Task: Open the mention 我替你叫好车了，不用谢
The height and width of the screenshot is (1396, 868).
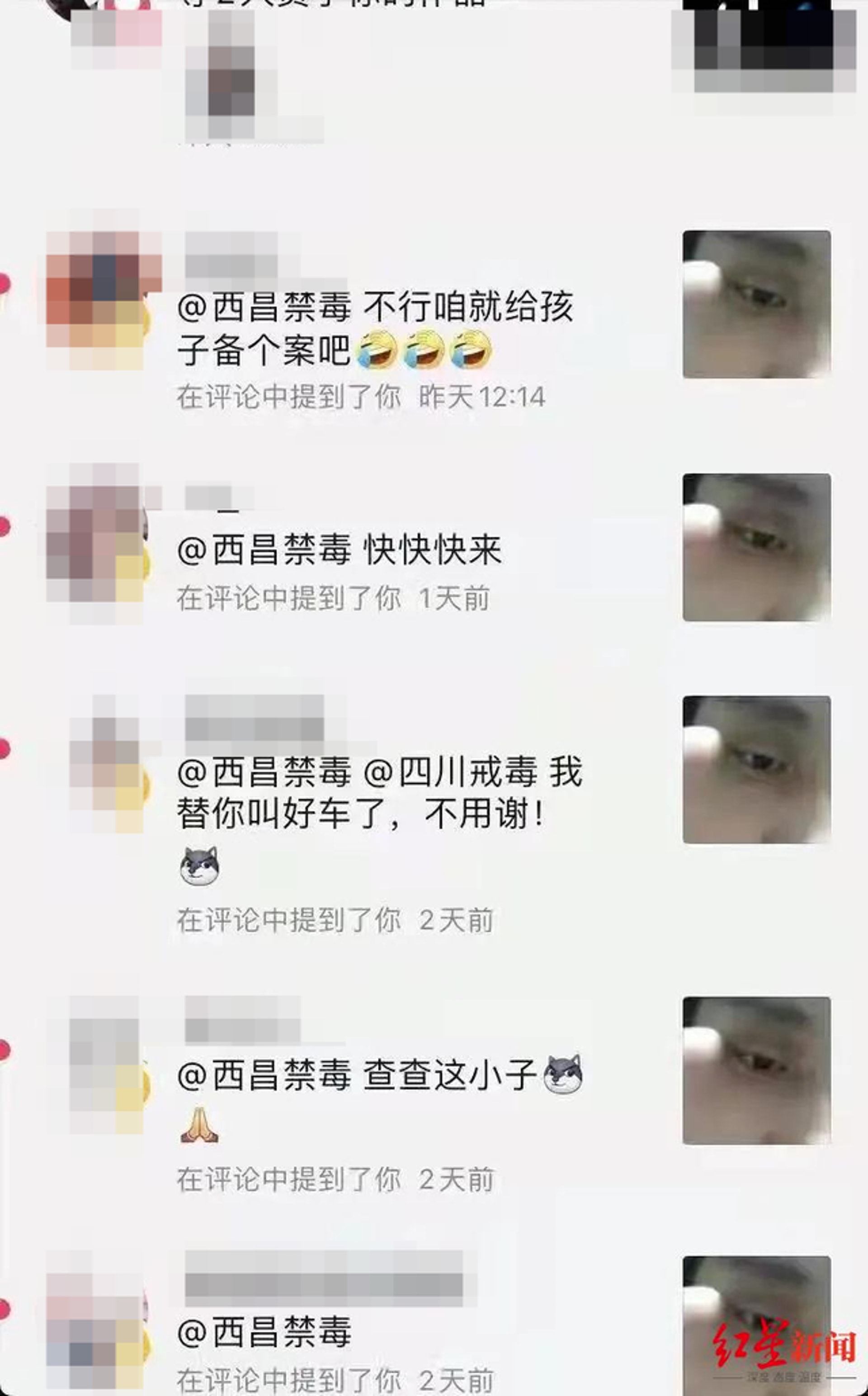Action: tap(379, 792)
